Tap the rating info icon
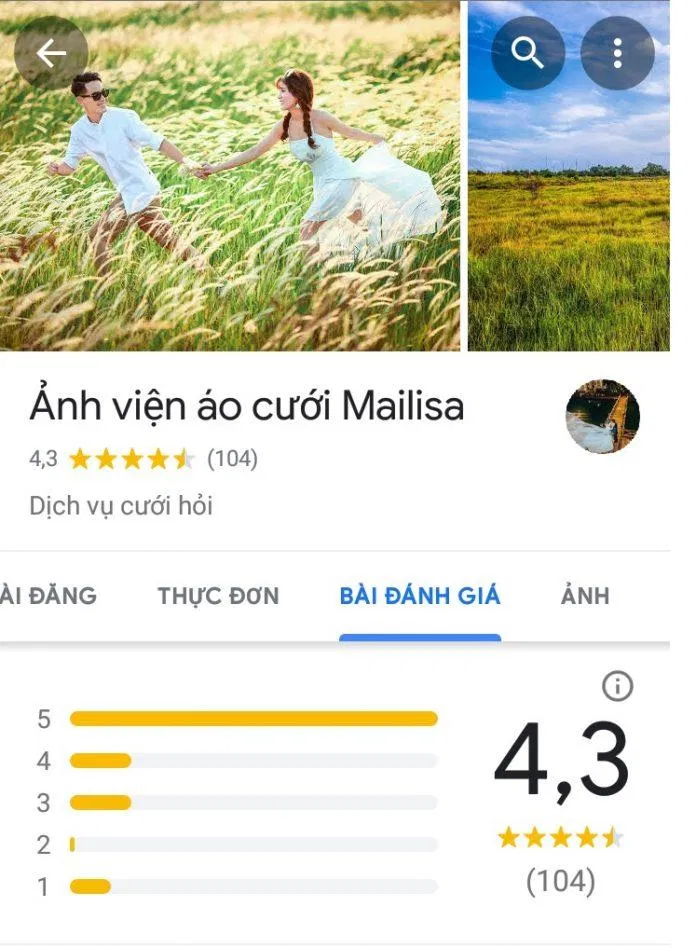 coord(618,686)
